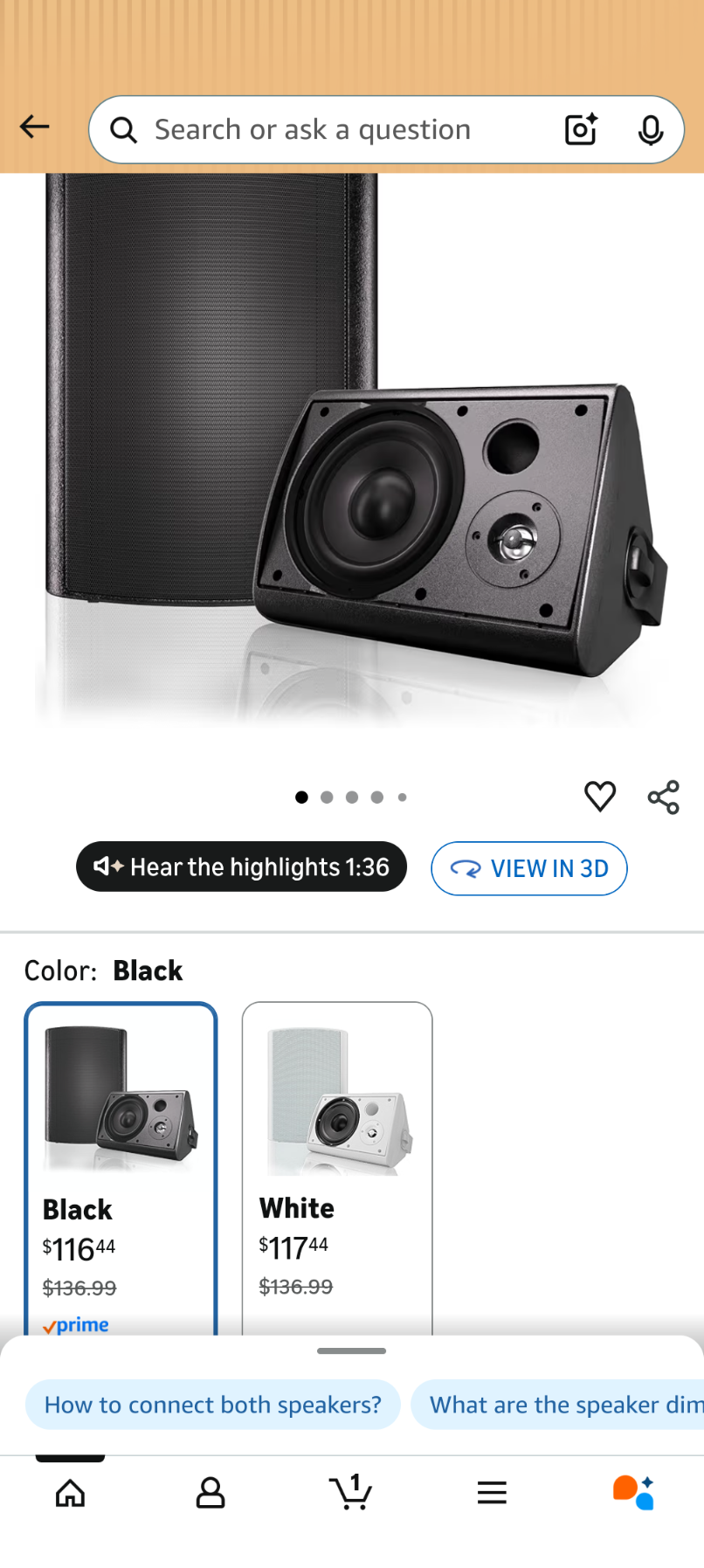Tap VIEW IN 3D button
The image size is (704, 1568).
528,868
